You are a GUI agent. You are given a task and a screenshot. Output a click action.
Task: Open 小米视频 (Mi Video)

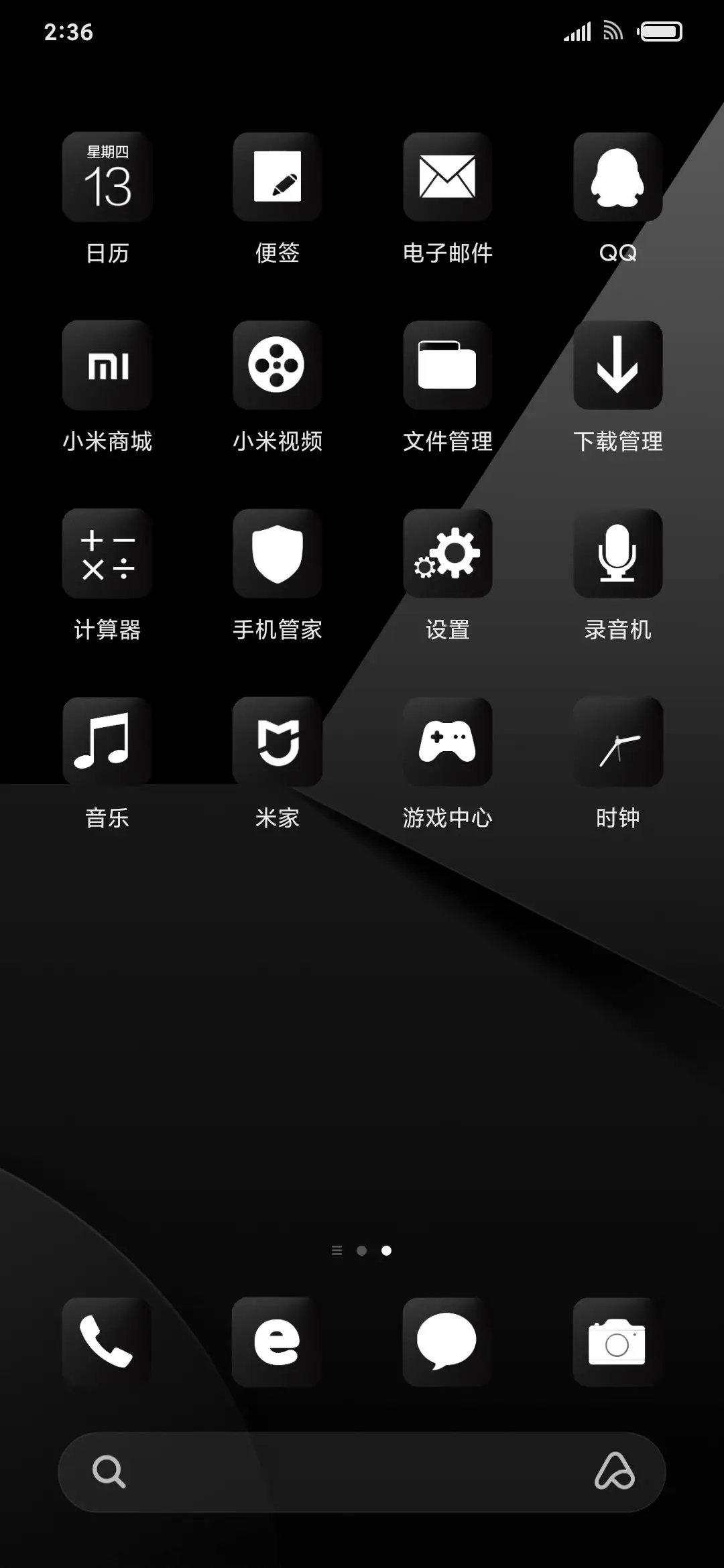pyautogui.click(x=278, y=365)
